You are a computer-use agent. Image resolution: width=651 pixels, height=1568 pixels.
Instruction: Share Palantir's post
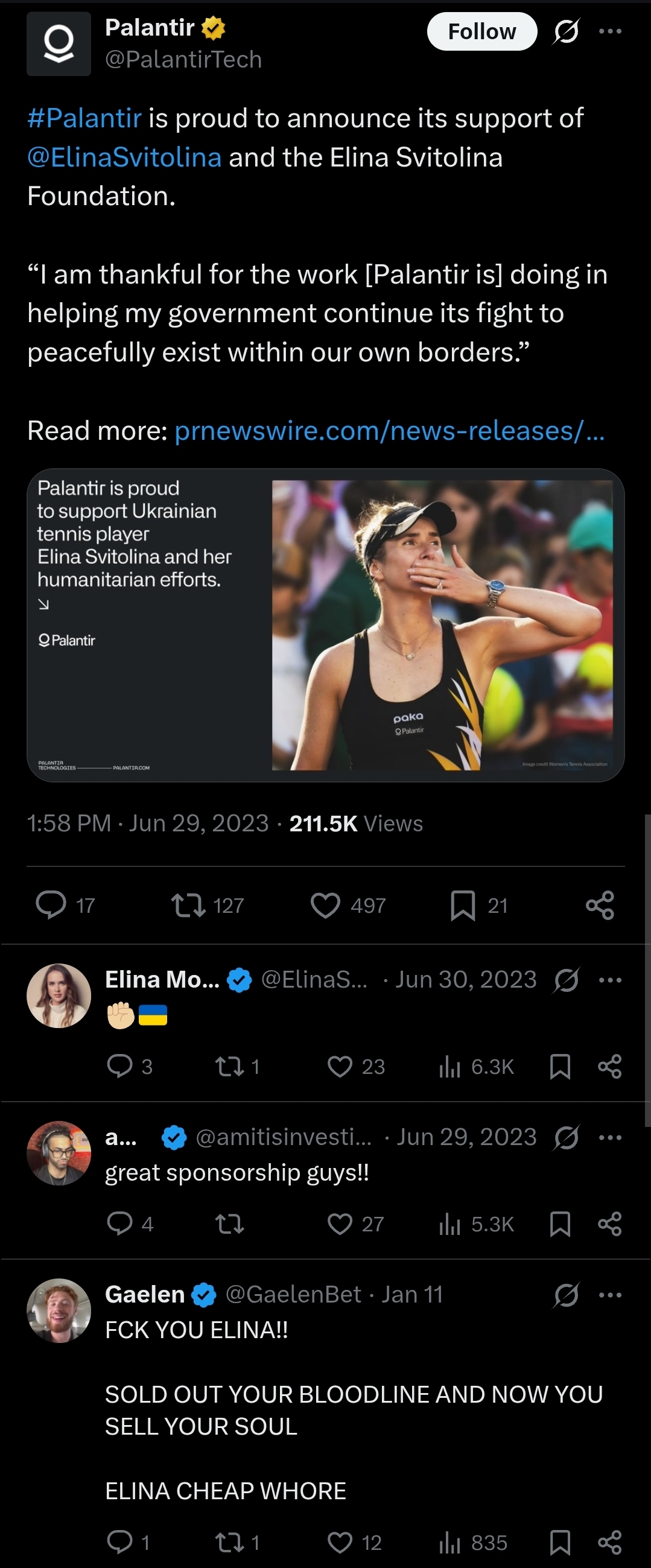click(600, 905)
